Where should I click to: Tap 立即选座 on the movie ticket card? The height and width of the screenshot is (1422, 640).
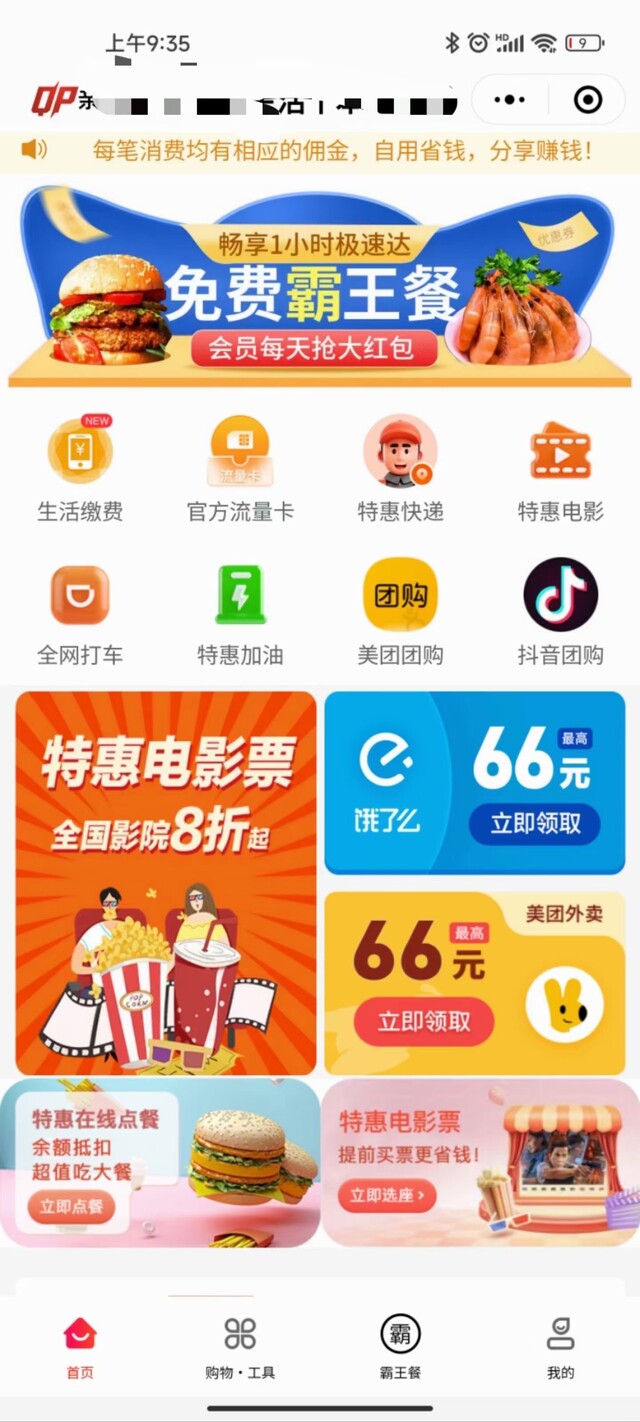click(x=387, y=1194)
